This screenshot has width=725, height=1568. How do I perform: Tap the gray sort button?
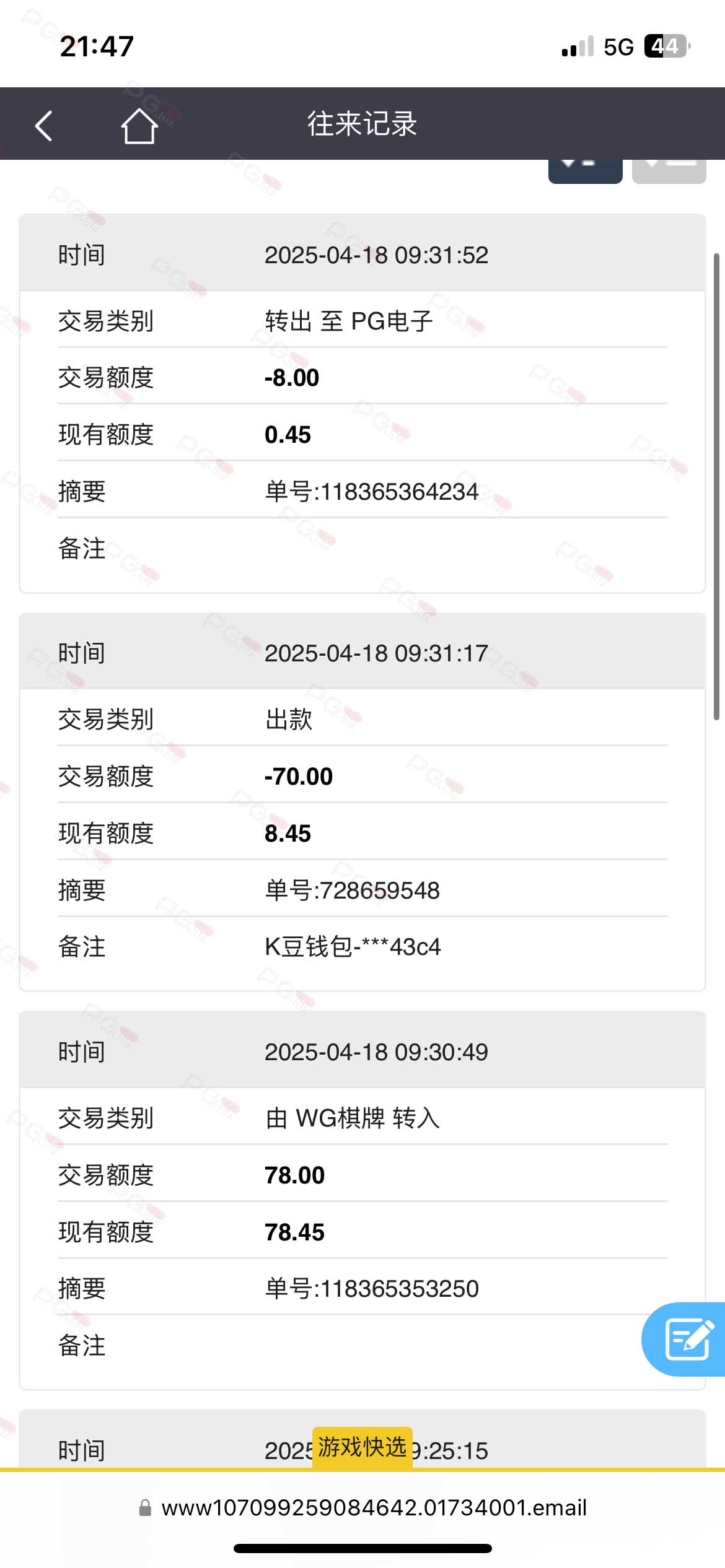coord(669,171)
